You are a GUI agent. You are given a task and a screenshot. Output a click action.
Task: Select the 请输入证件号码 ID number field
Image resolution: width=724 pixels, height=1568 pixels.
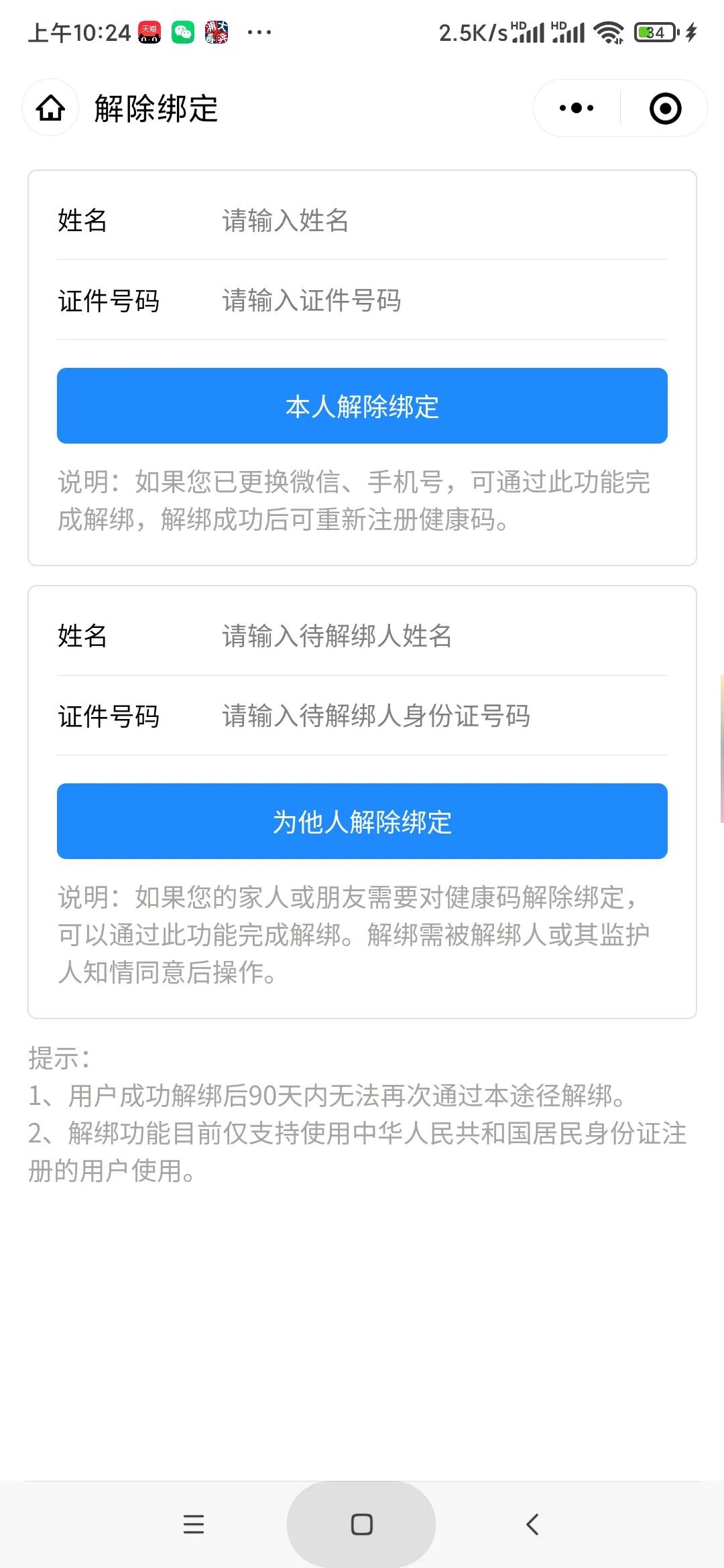(442, 301)
